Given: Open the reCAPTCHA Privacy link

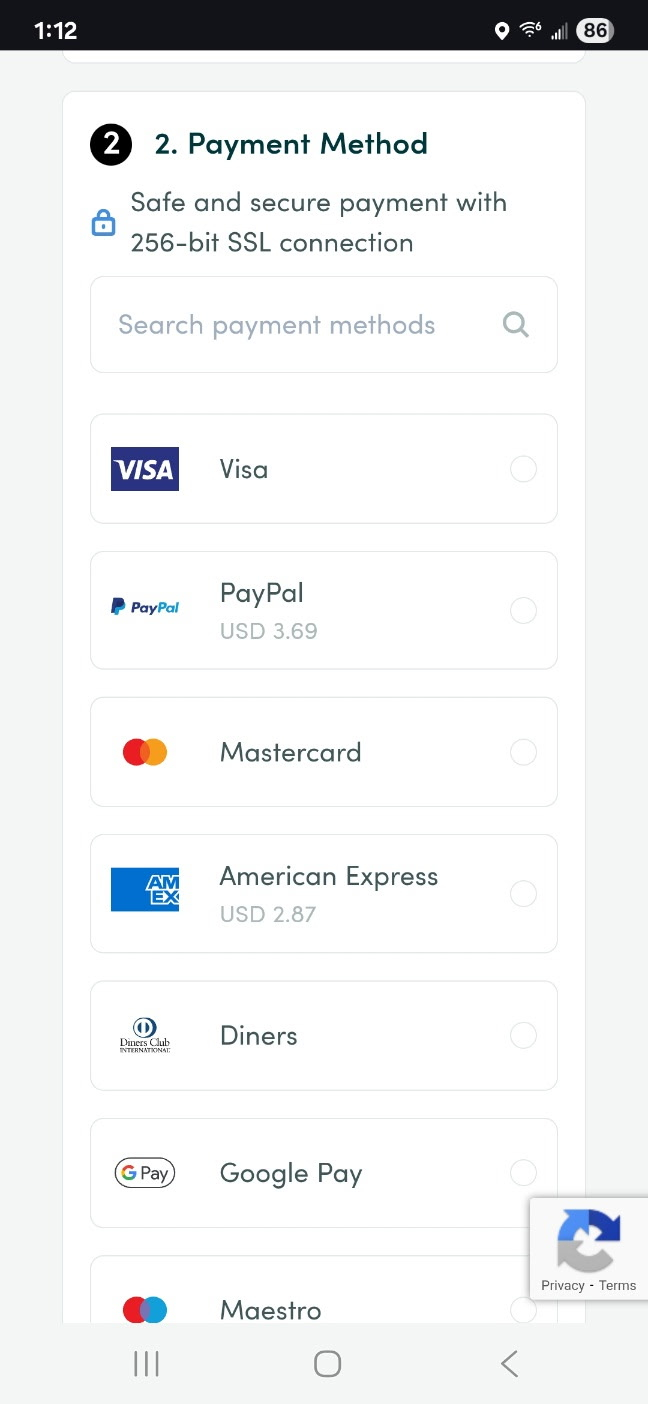Looking at the screenshot, I should point(562,1285).
